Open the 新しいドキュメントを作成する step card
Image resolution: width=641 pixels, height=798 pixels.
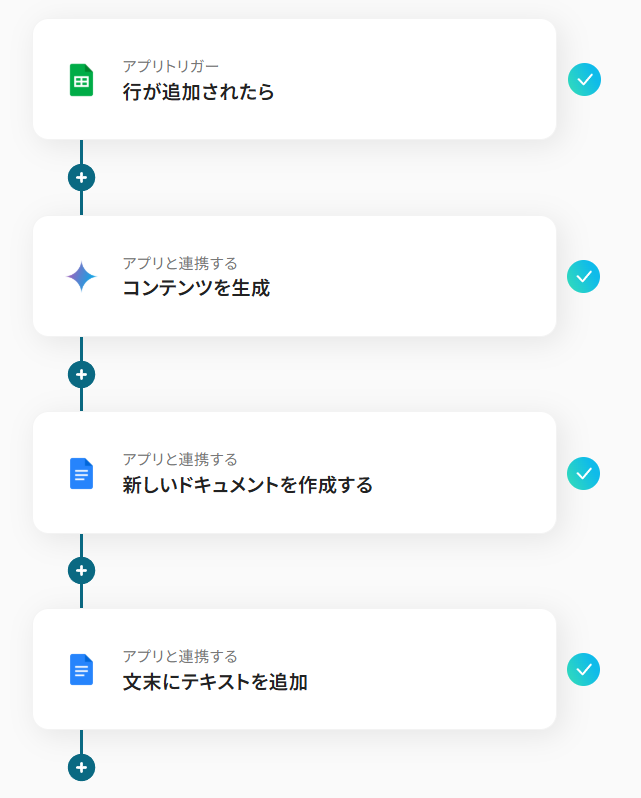[x=294, y=473]
